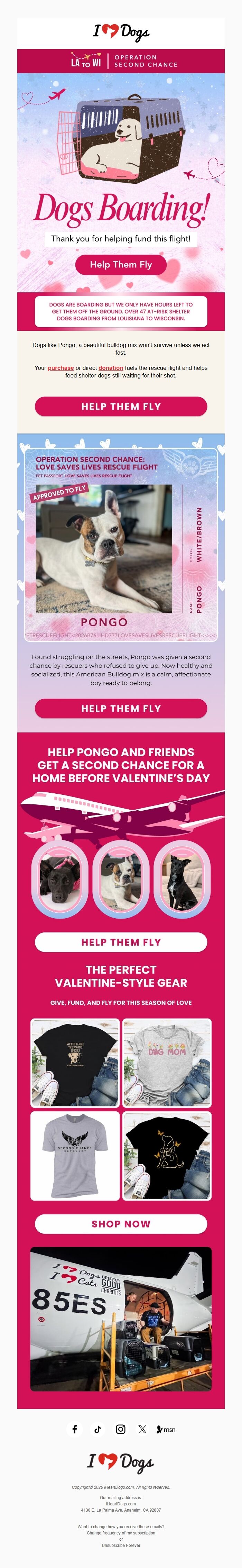Visit the TikTok profile icon

tap(97, 1429)
